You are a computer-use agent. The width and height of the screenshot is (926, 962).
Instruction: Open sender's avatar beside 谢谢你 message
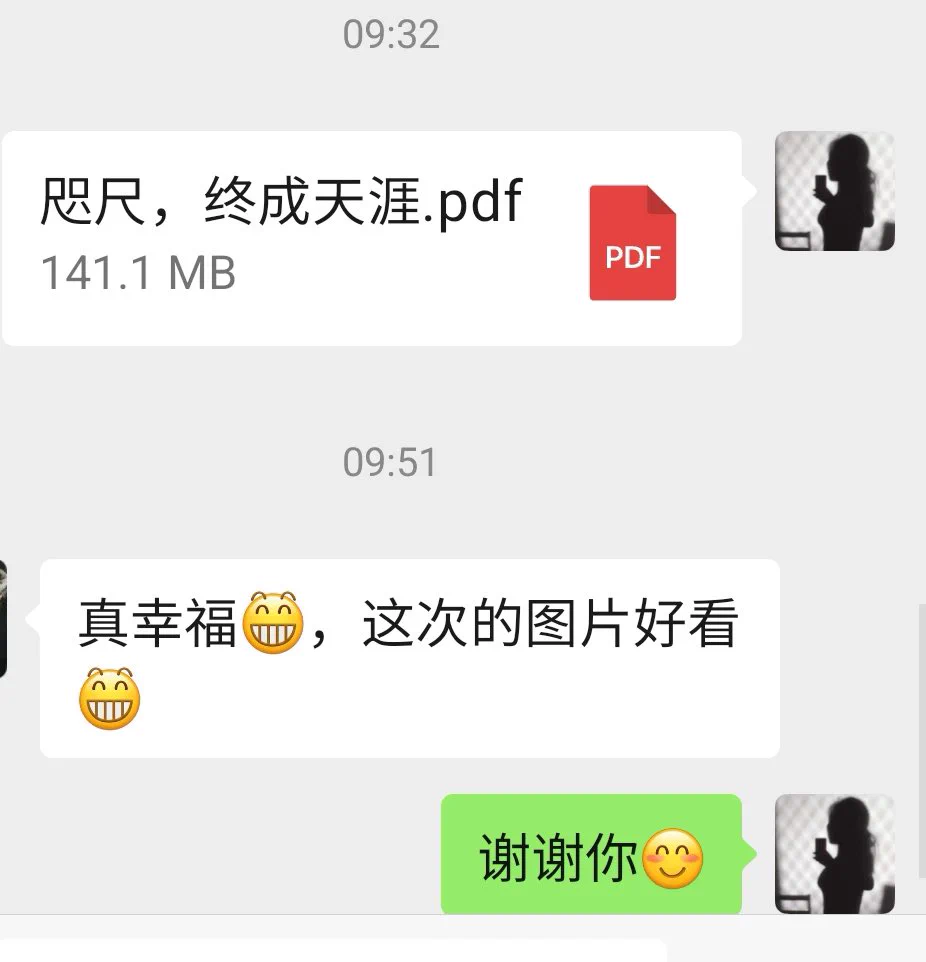(x=834, y=853)
